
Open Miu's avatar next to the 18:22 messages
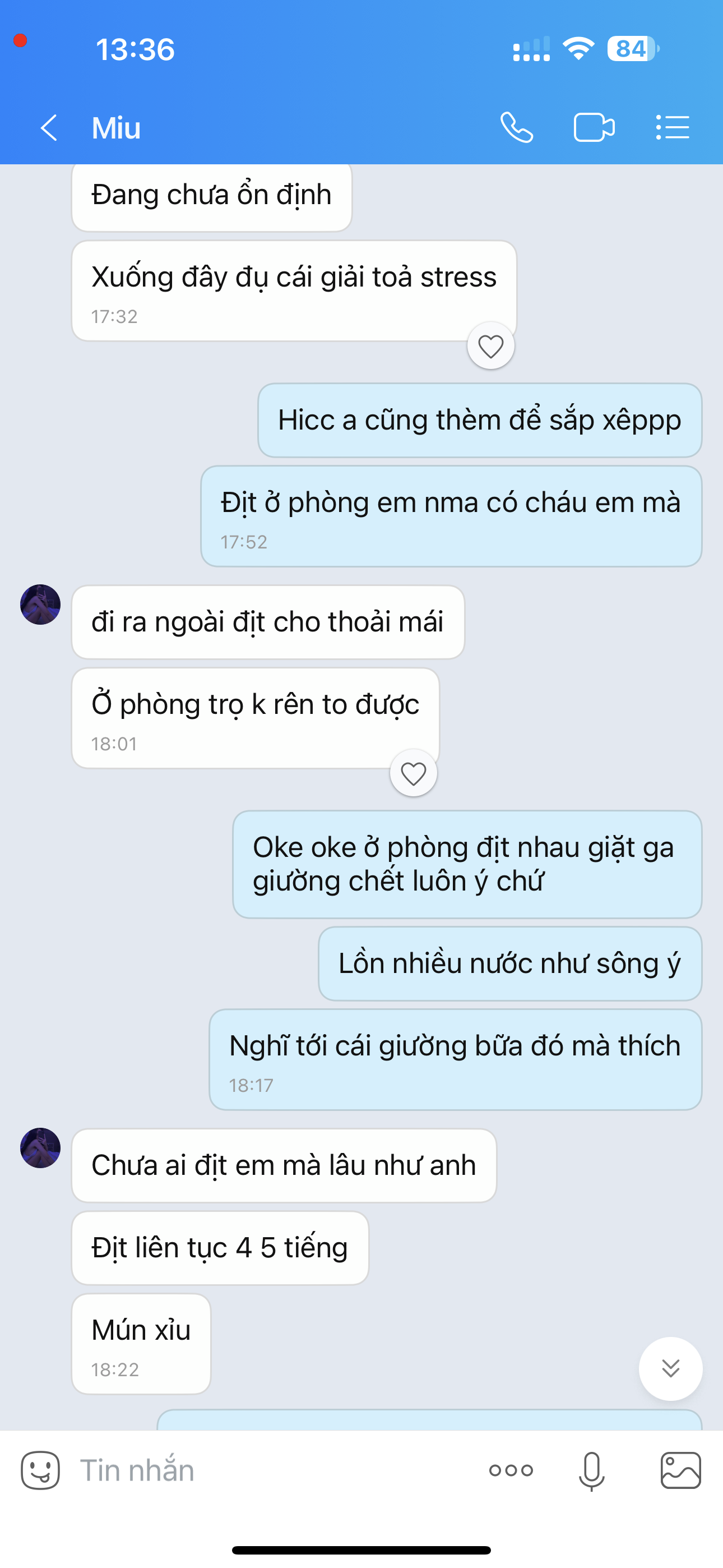(40, 1147)
